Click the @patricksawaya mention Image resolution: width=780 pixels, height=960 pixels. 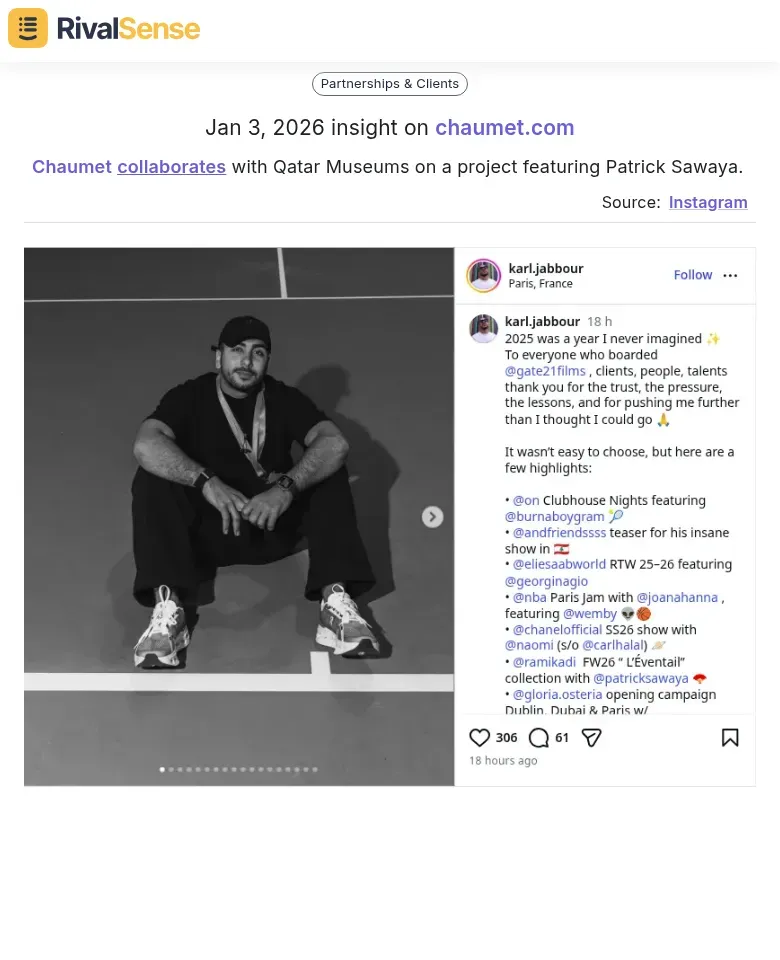tap(640, 678)
